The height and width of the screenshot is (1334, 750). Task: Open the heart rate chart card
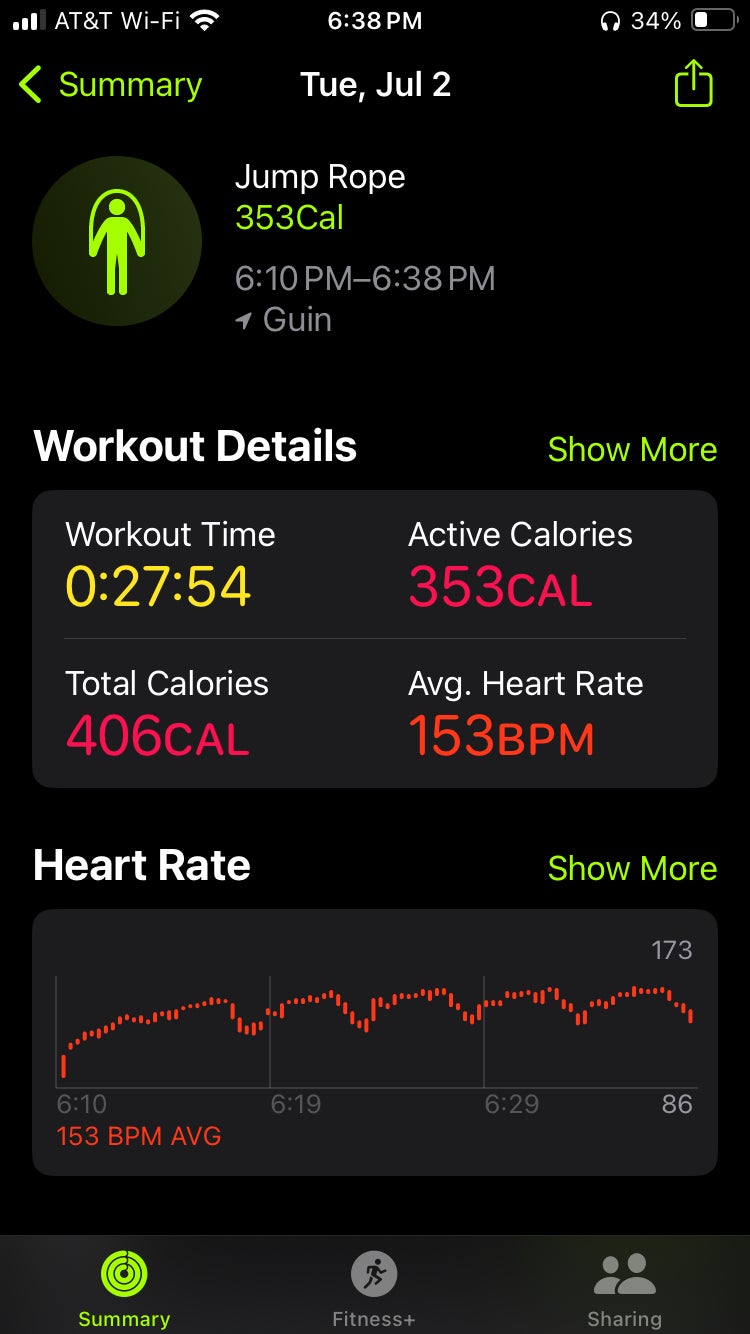(x=374, y=1040)
